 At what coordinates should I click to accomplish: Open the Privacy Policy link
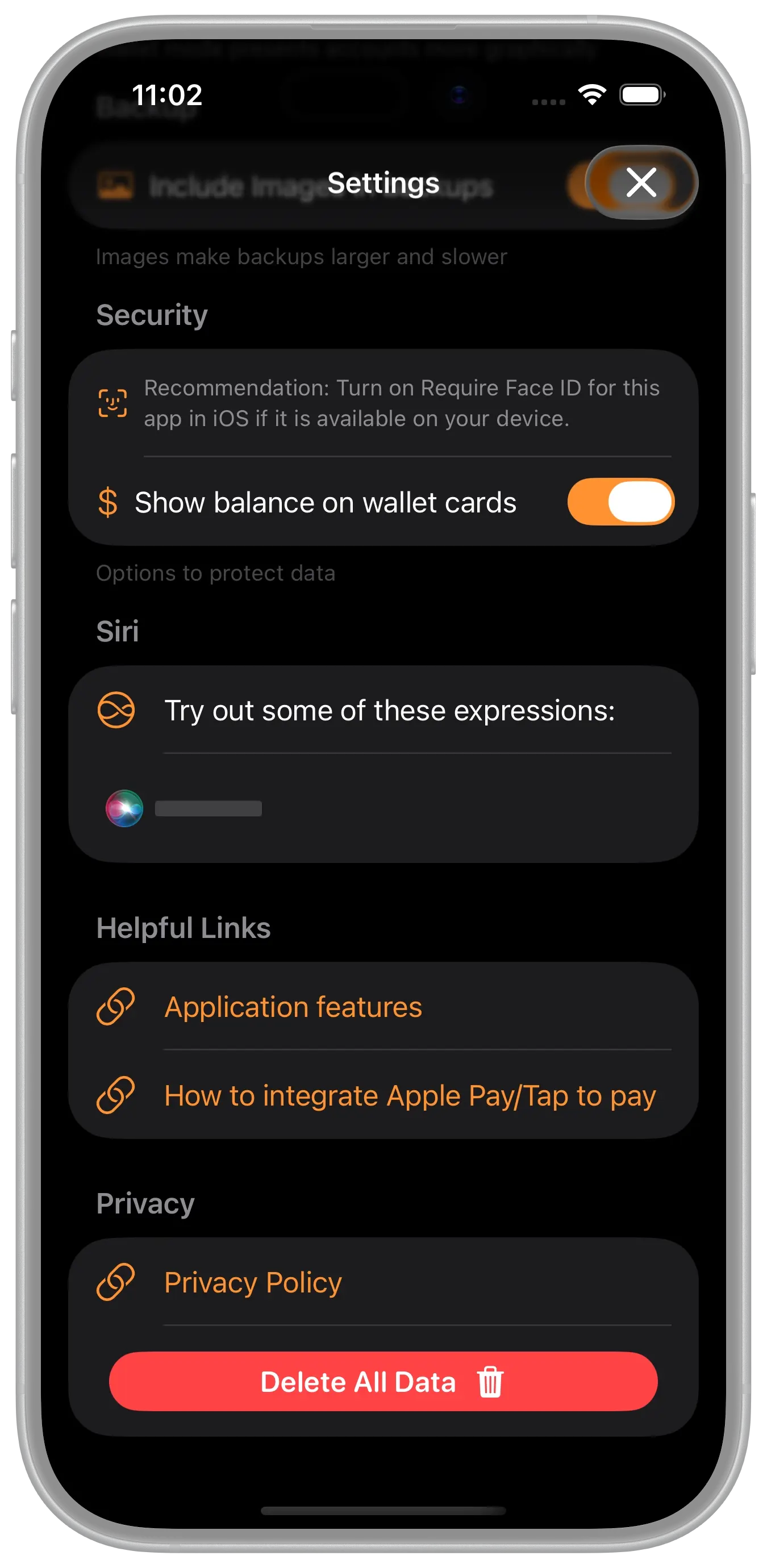253,1283
